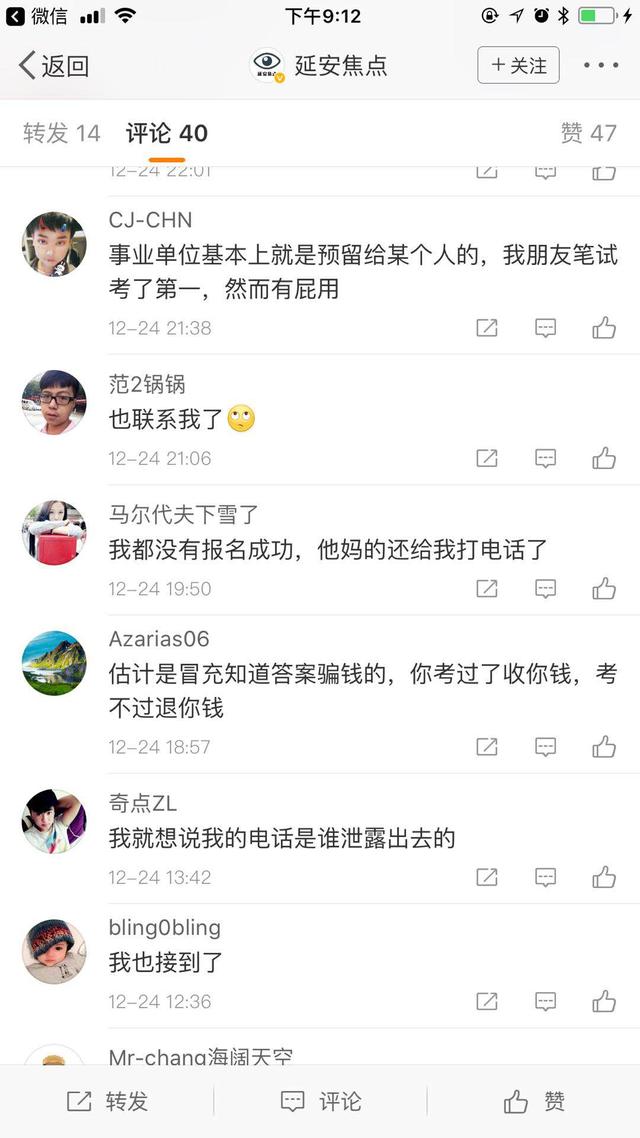Like bling0bling's comment

(x=604, y=1001)
